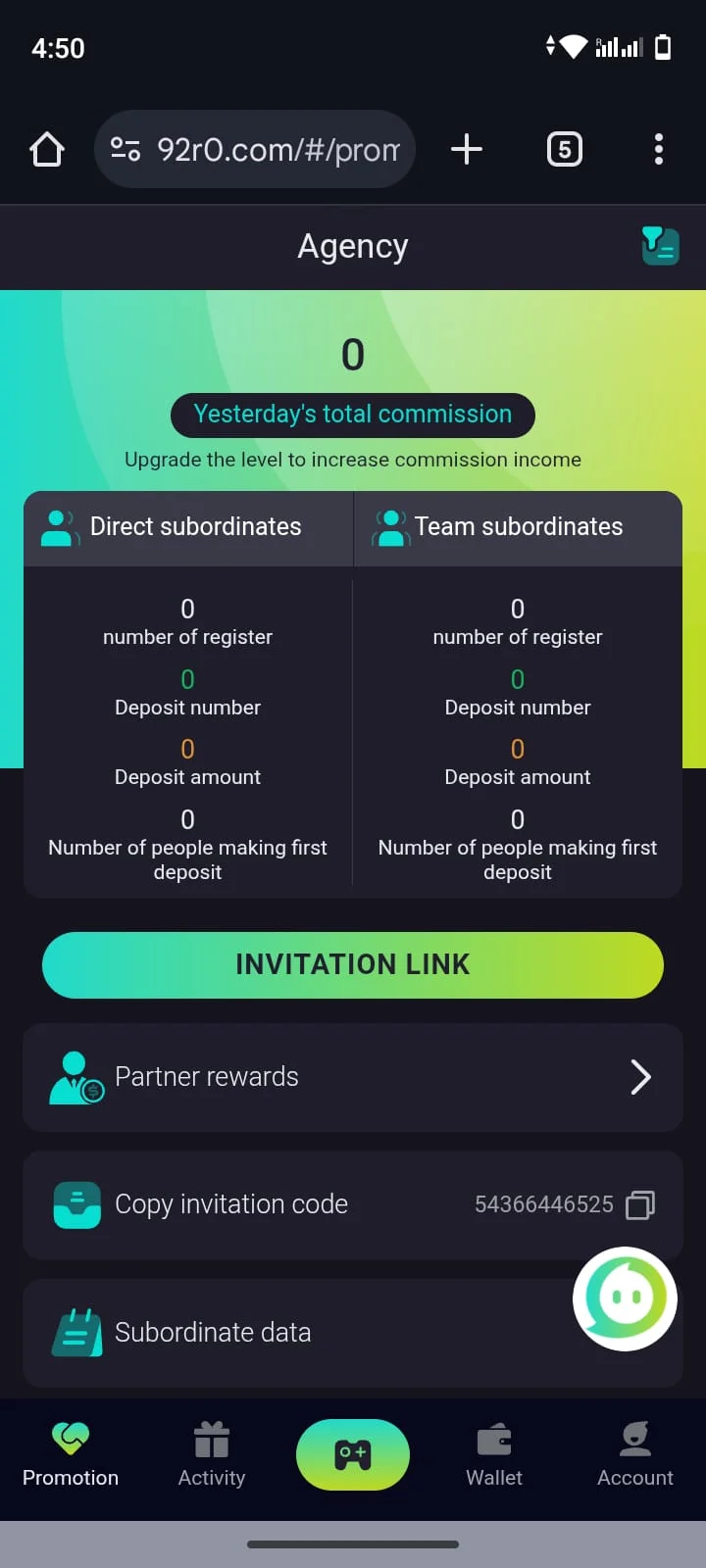Screen dimensions: 706x1568
Task: Go to the browser home page
Action: point(47,150)
